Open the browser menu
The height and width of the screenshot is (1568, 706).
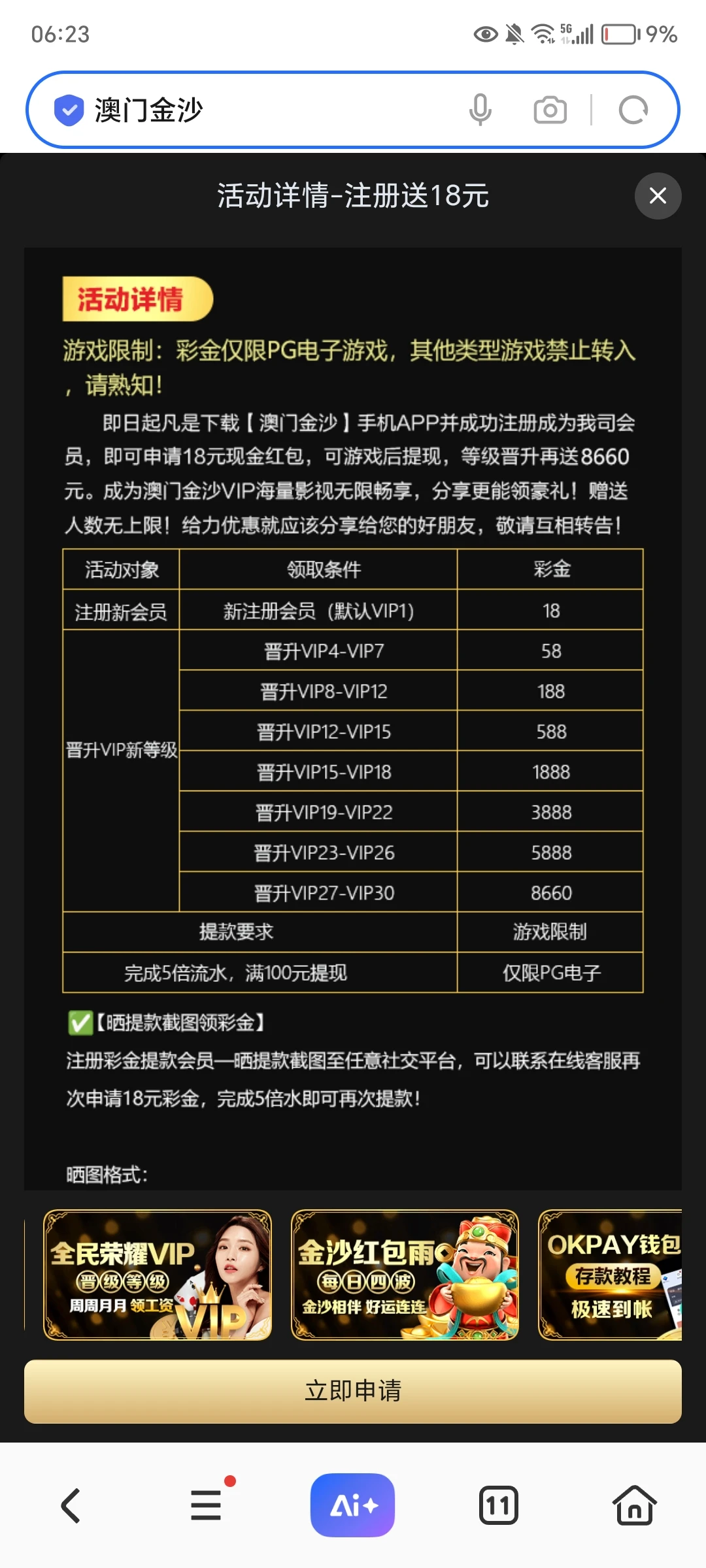tap(207, 1505)
